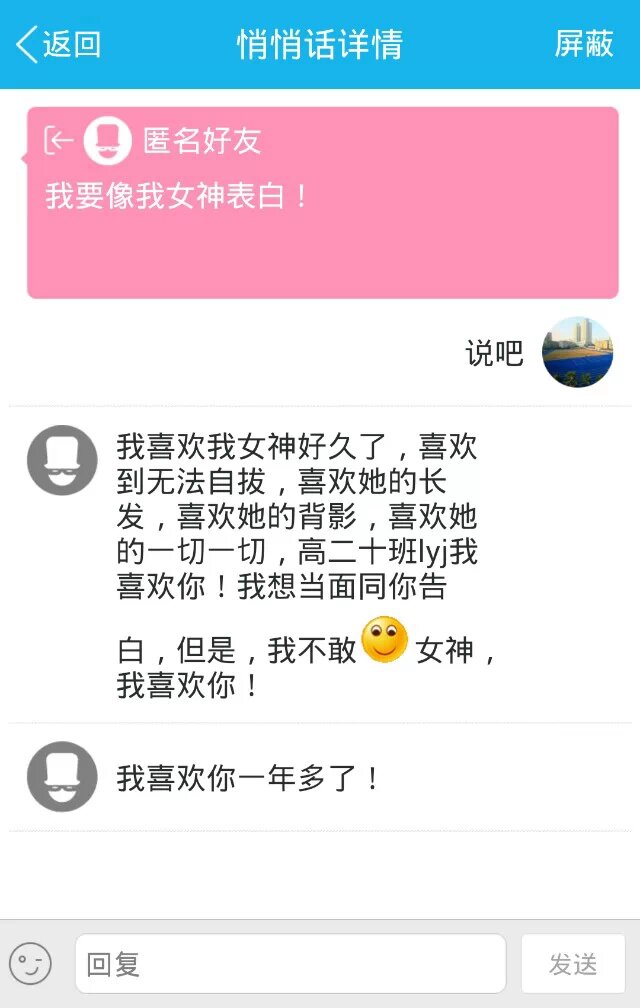Go back using the 返回 button
The height and width of the screenshot is (1008, 640).
59,45
